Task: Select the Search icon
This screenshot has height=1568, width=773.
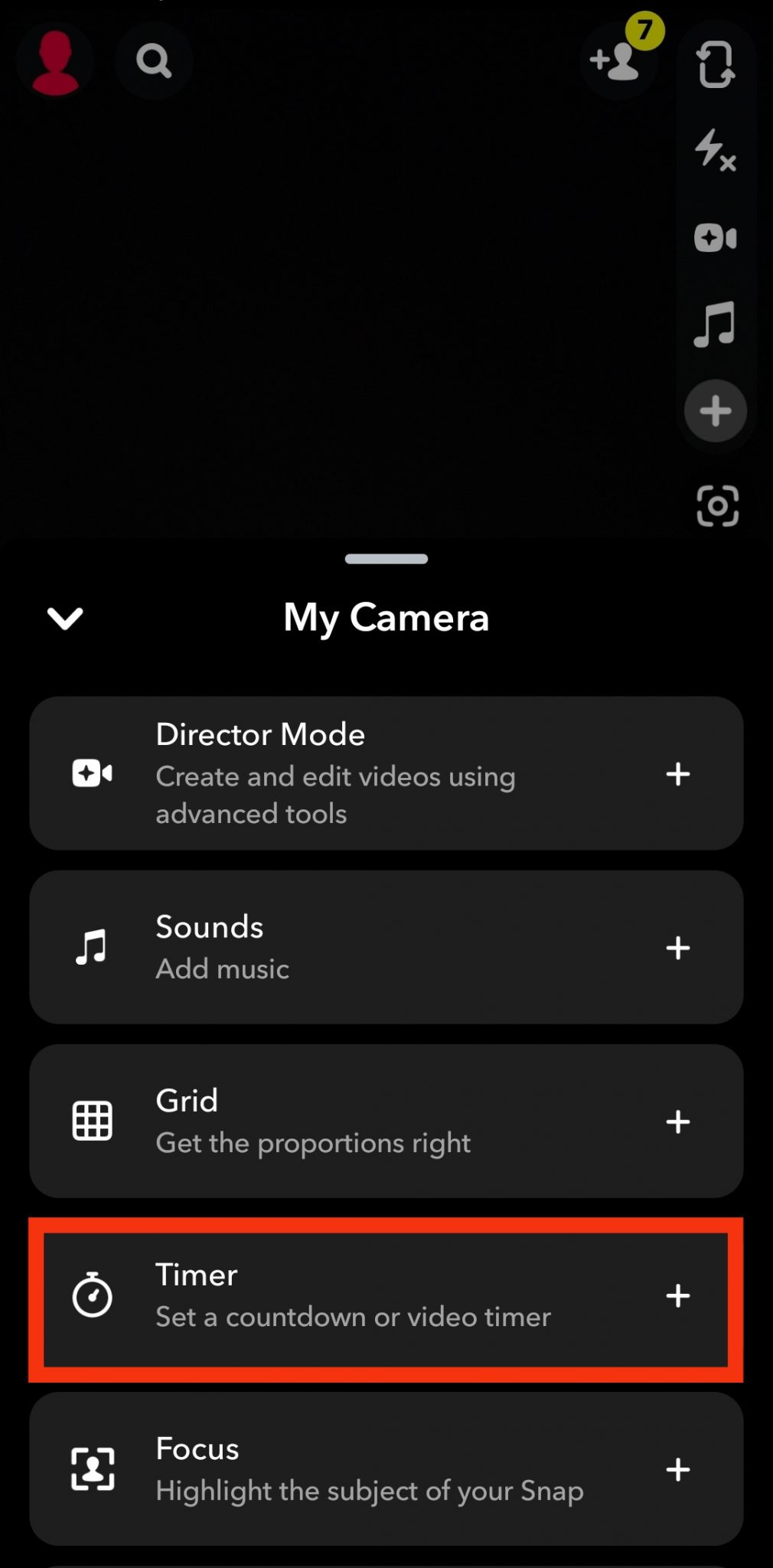Action: click(x=153, y=60)
